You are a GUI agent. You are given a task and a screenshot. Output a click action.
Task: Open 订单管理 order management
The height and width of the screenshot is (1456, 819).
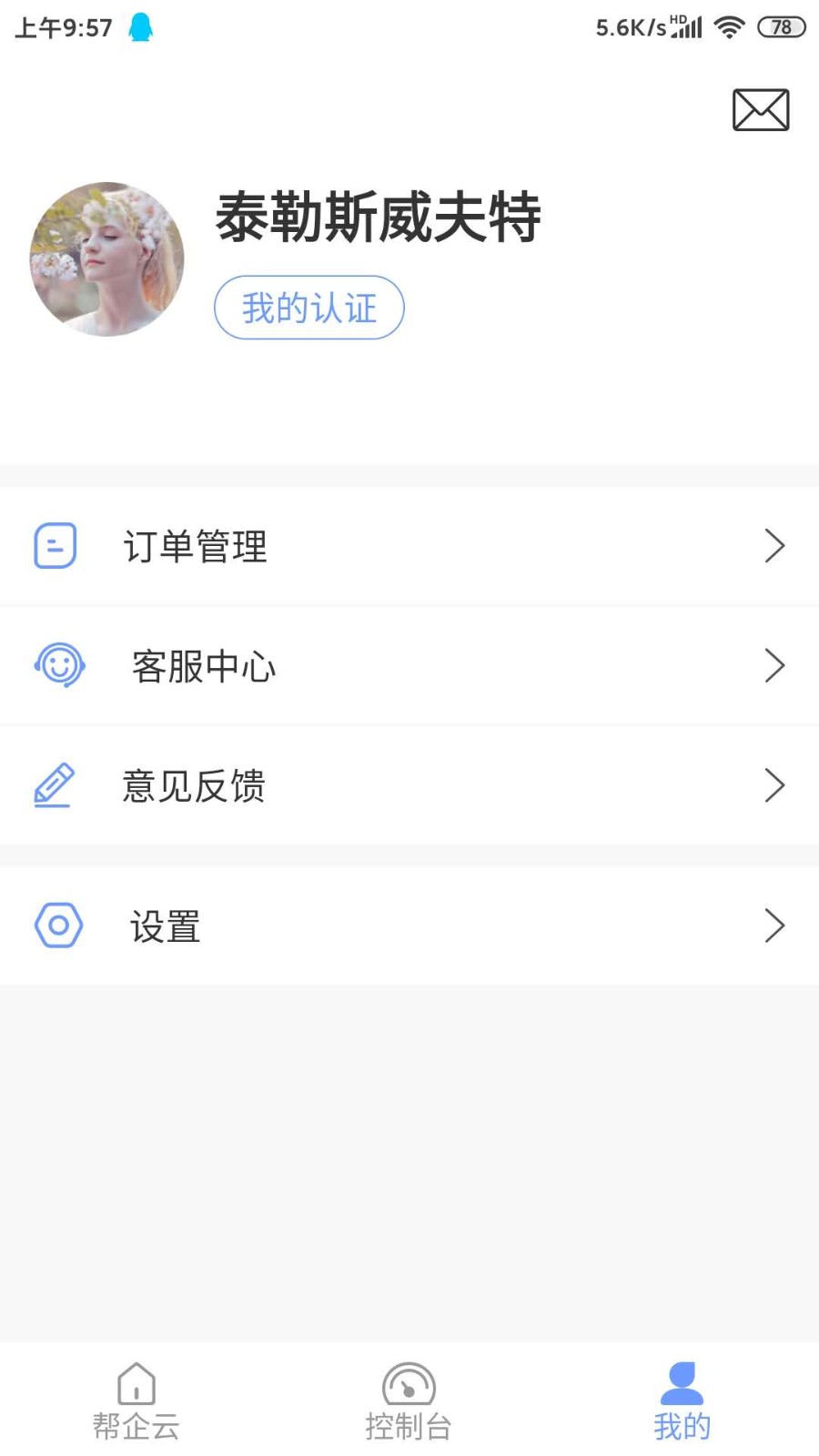point(409,546)
